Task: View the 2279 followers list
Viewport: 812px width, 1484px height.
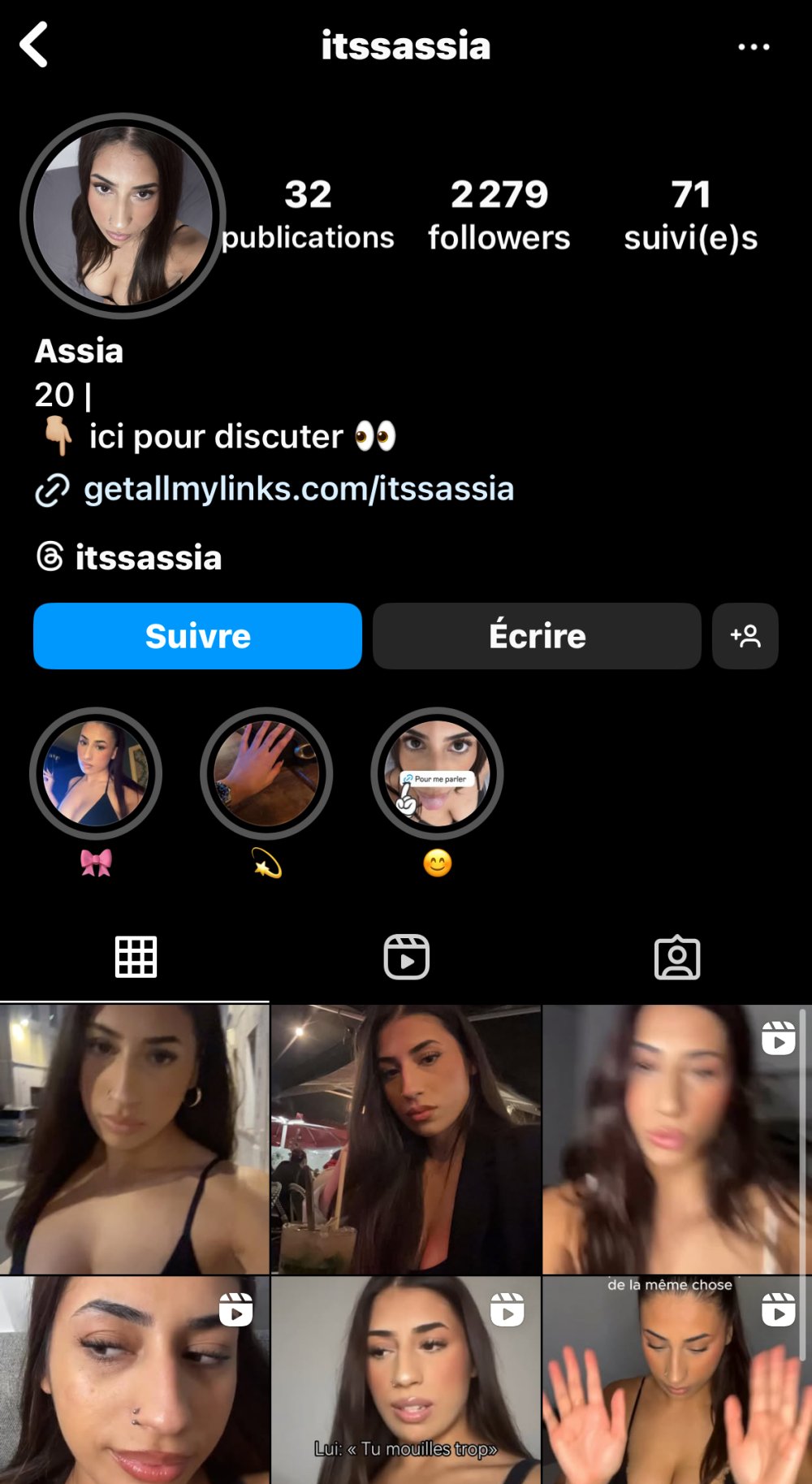Action: (x=499, y=215)
